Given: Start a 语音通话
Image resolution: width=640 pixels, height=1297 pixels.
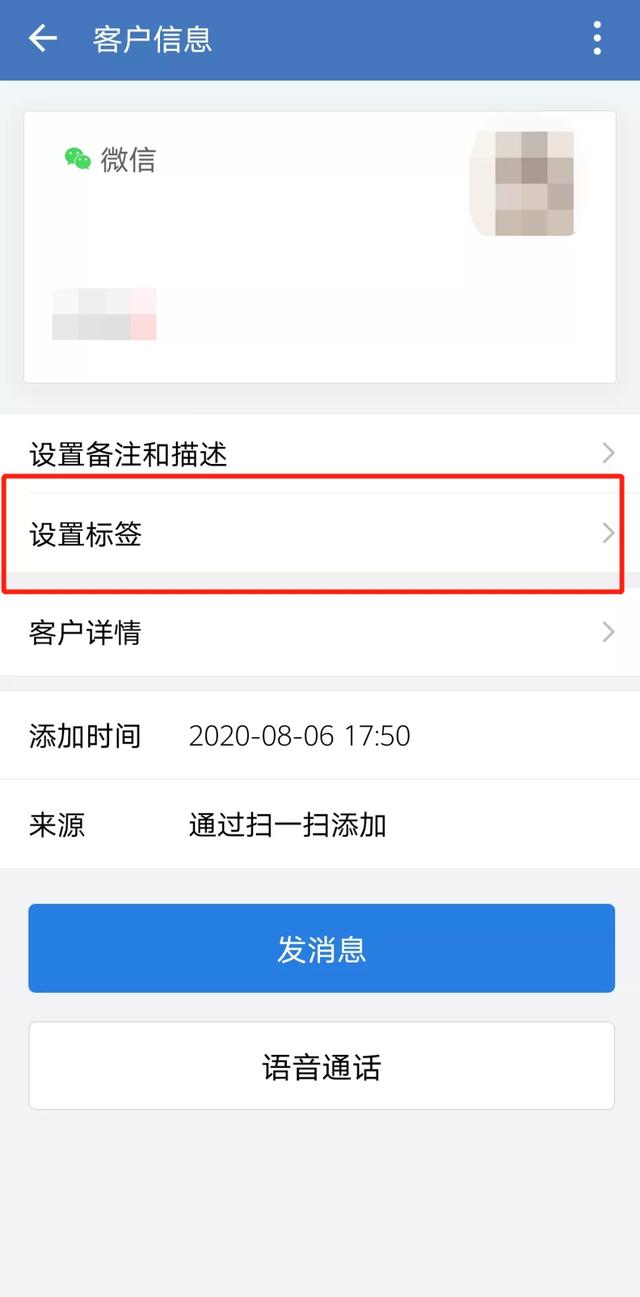Looking at the screenshot, I should pyautogui.click(x=321, y=1066).
